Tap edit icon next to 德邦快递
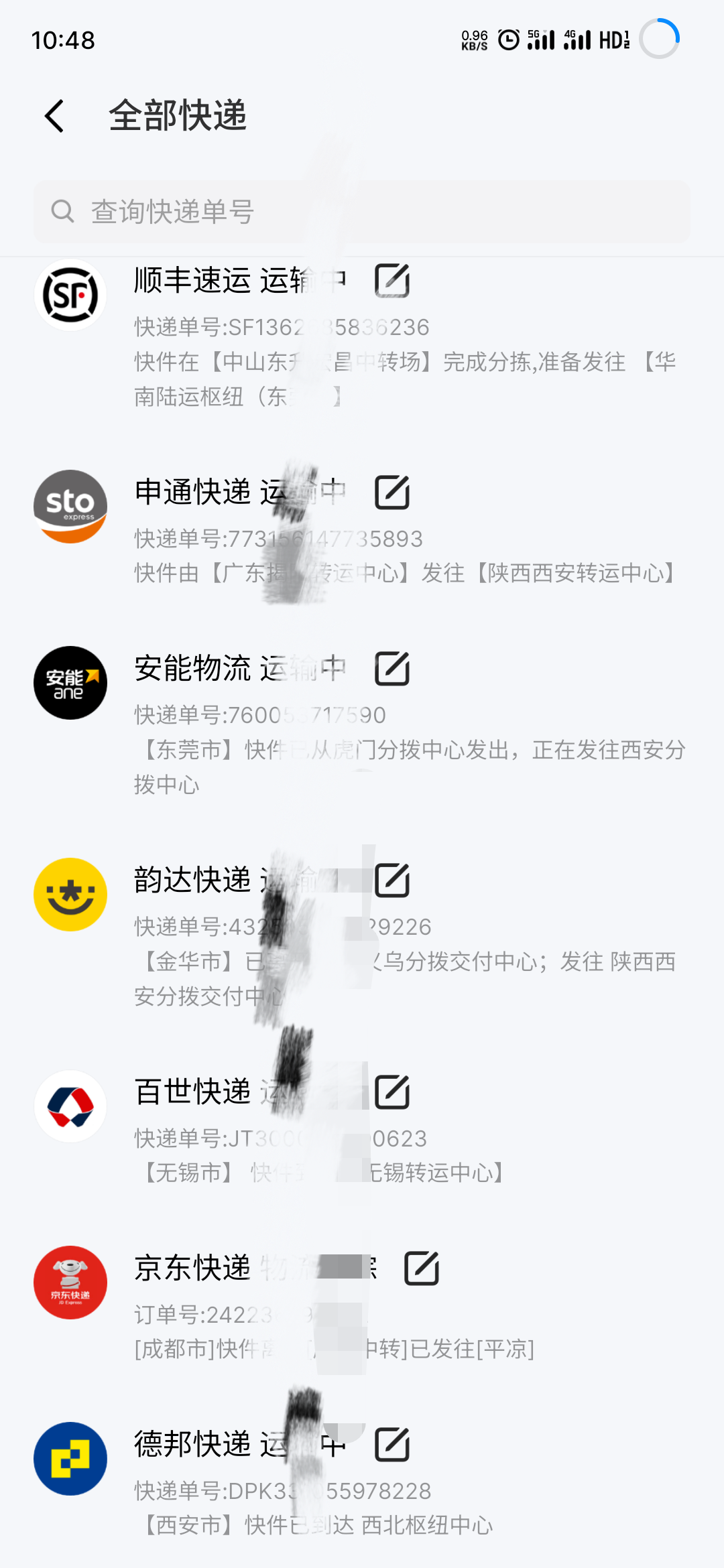The height and width of the screenshot is (1568, 724). (x=392, y=1444)
